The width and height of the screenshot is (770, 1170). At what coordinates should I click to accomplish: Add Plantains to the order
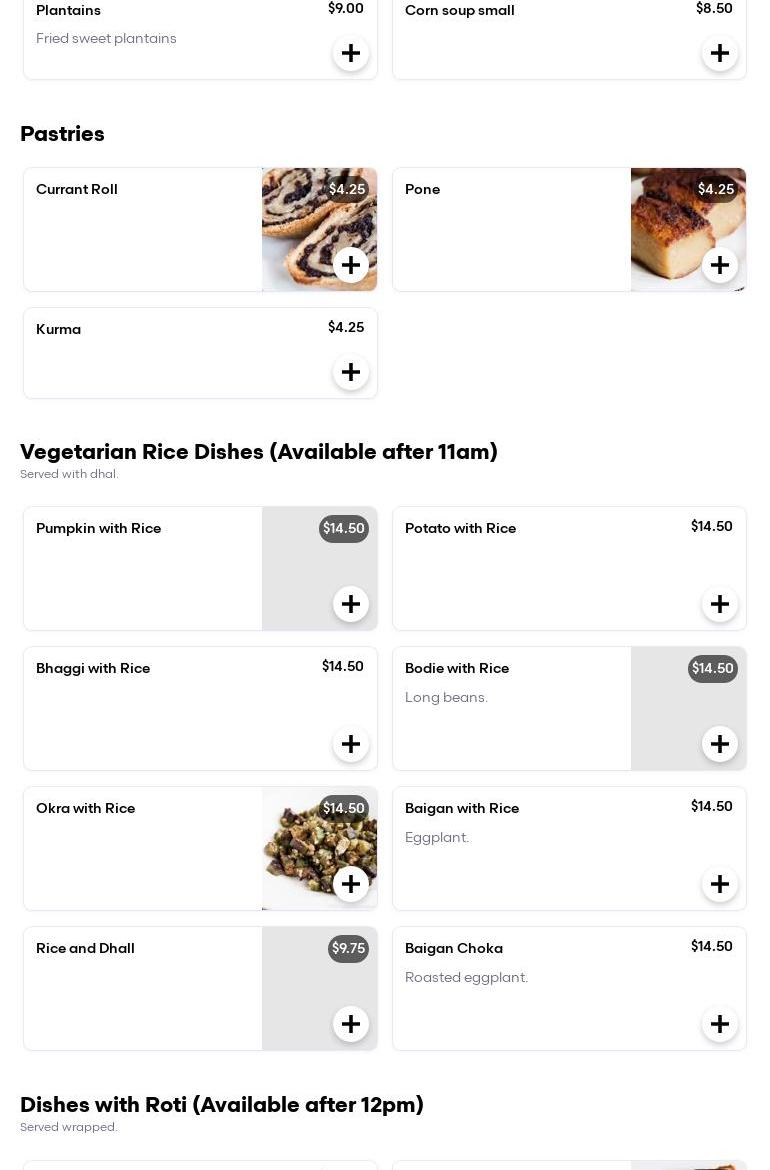click(351, 53)
